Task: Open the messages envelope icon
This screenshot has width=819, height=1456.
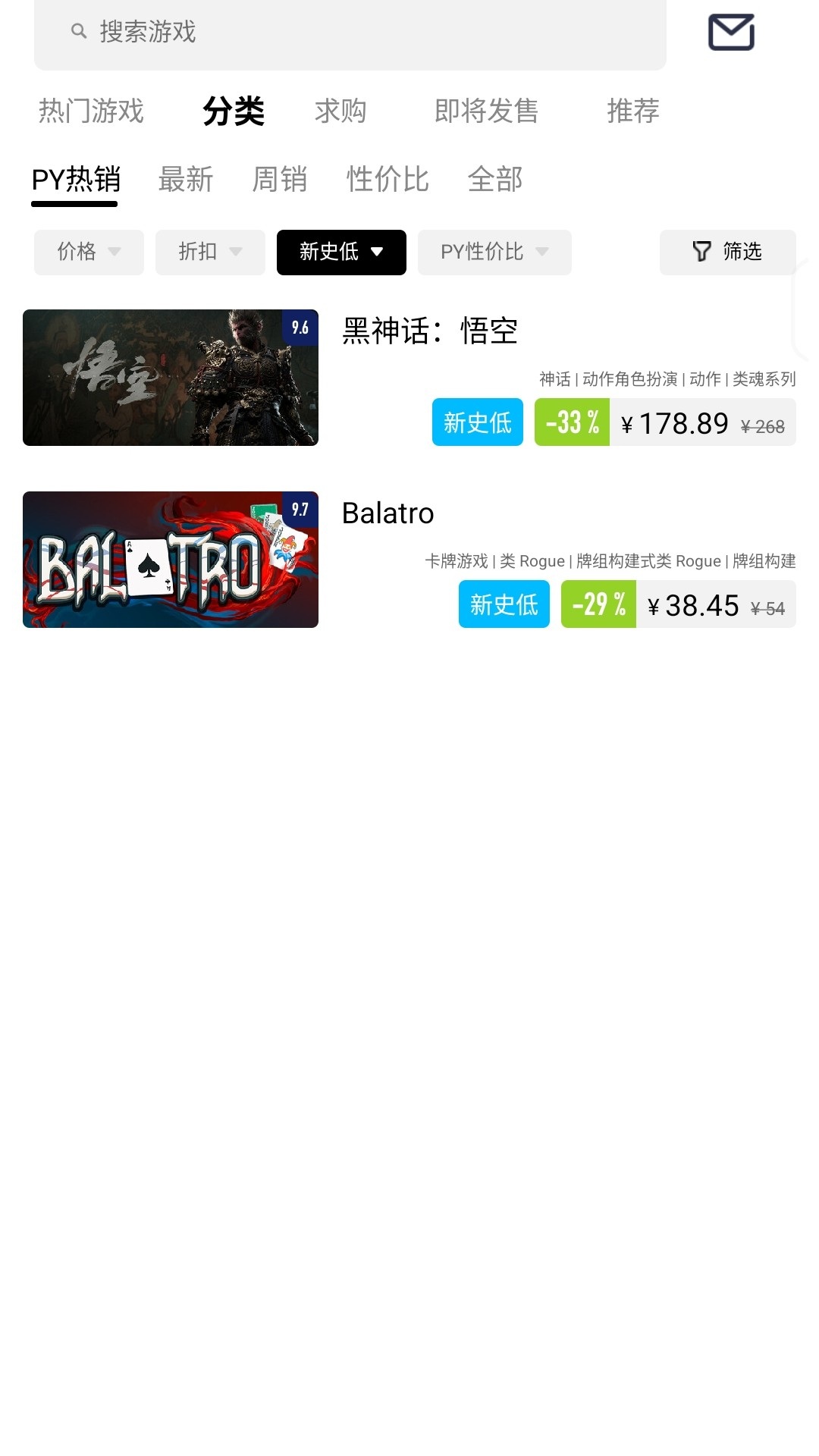Action: [x=731, y=32]
